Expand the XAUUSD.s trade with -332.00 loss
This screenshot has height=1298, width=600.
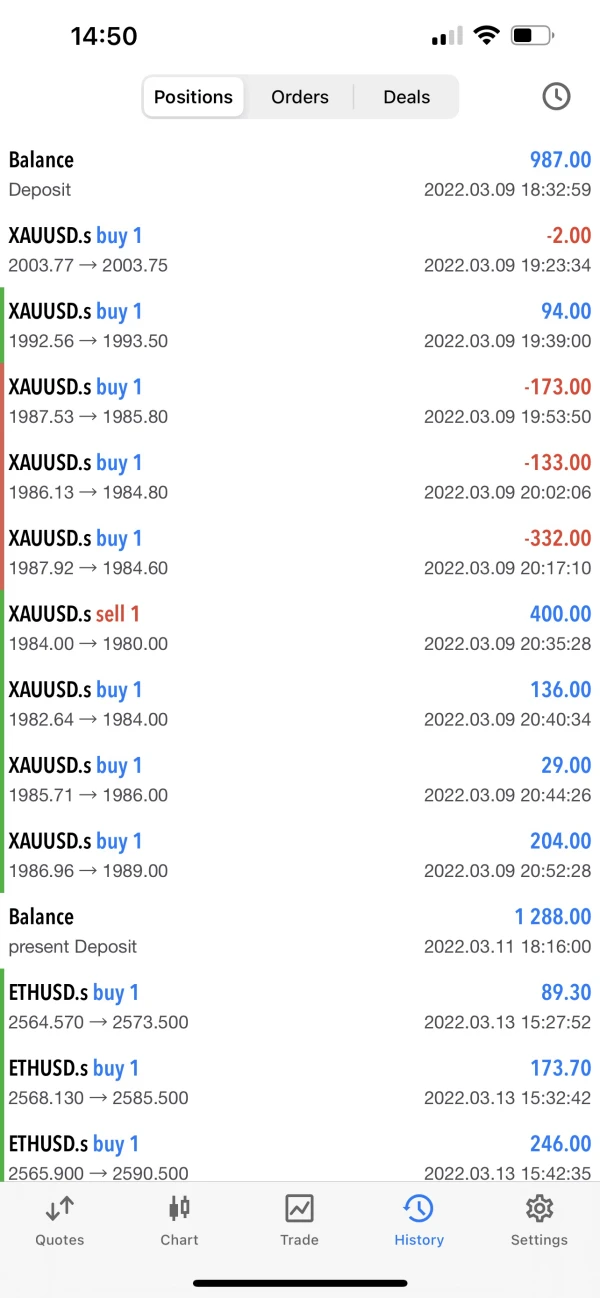[x=300, y=552]
